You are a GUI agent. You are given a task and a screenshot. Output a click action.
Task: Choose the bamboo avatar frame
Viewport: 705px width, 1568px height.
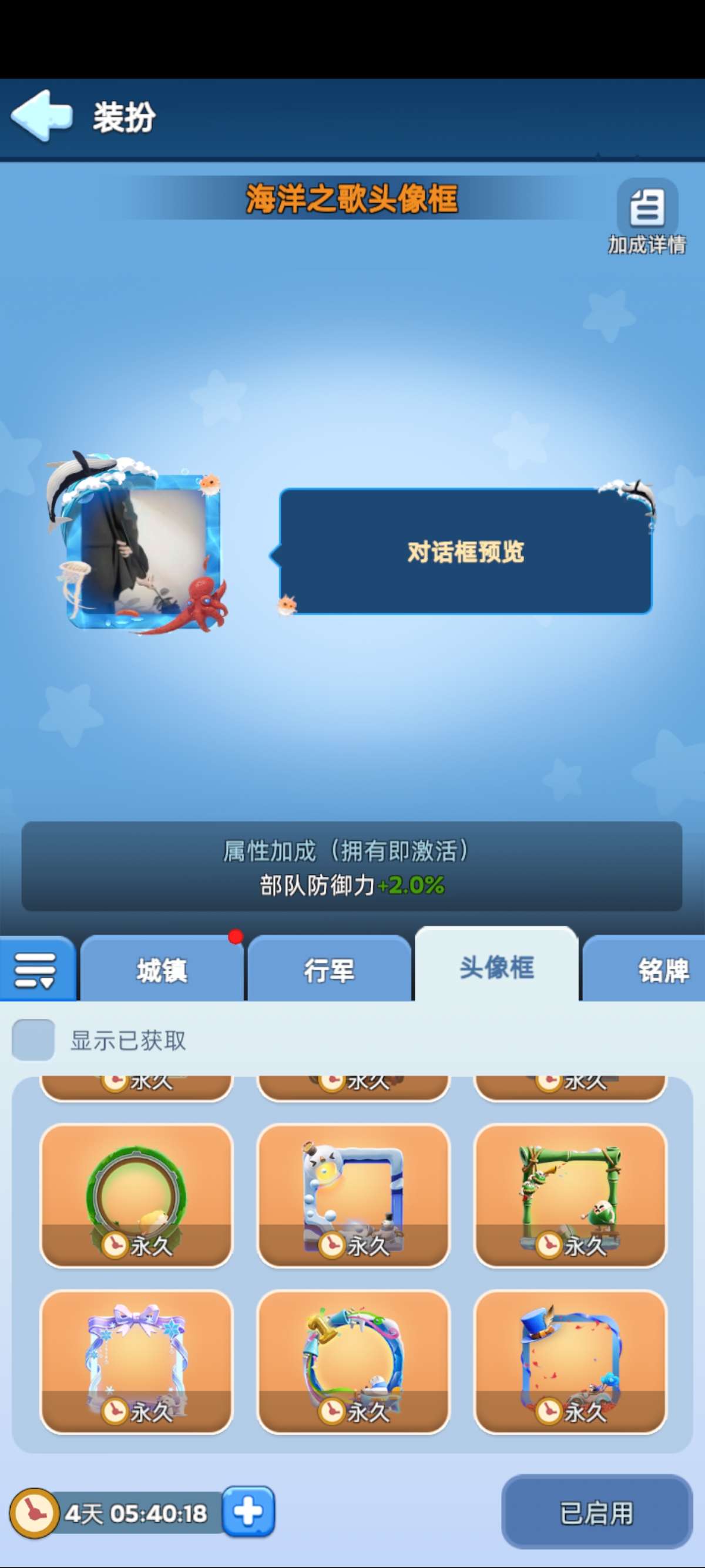point(570,1195)
